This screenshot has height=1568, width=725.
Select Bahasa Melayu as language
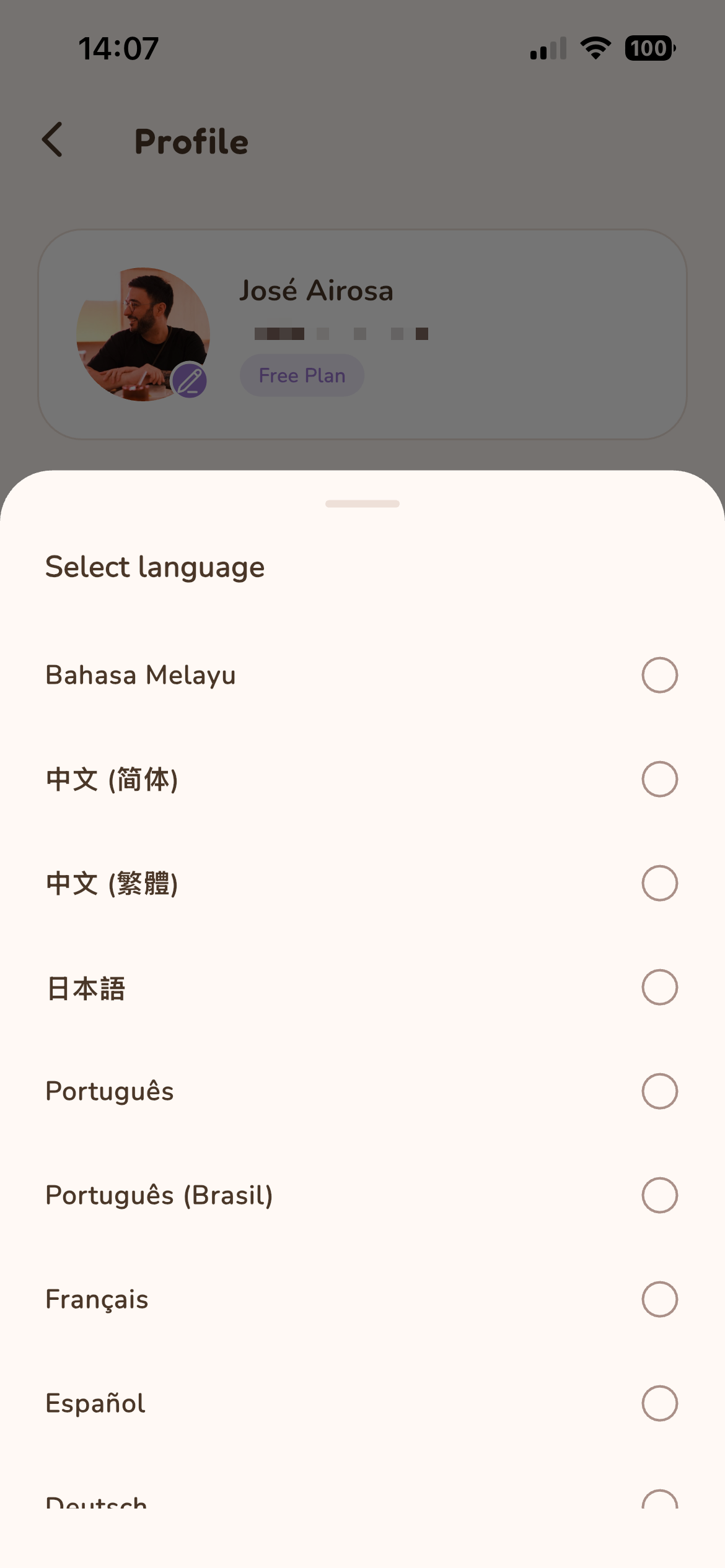pyautogui.click(x=659, y=675)
